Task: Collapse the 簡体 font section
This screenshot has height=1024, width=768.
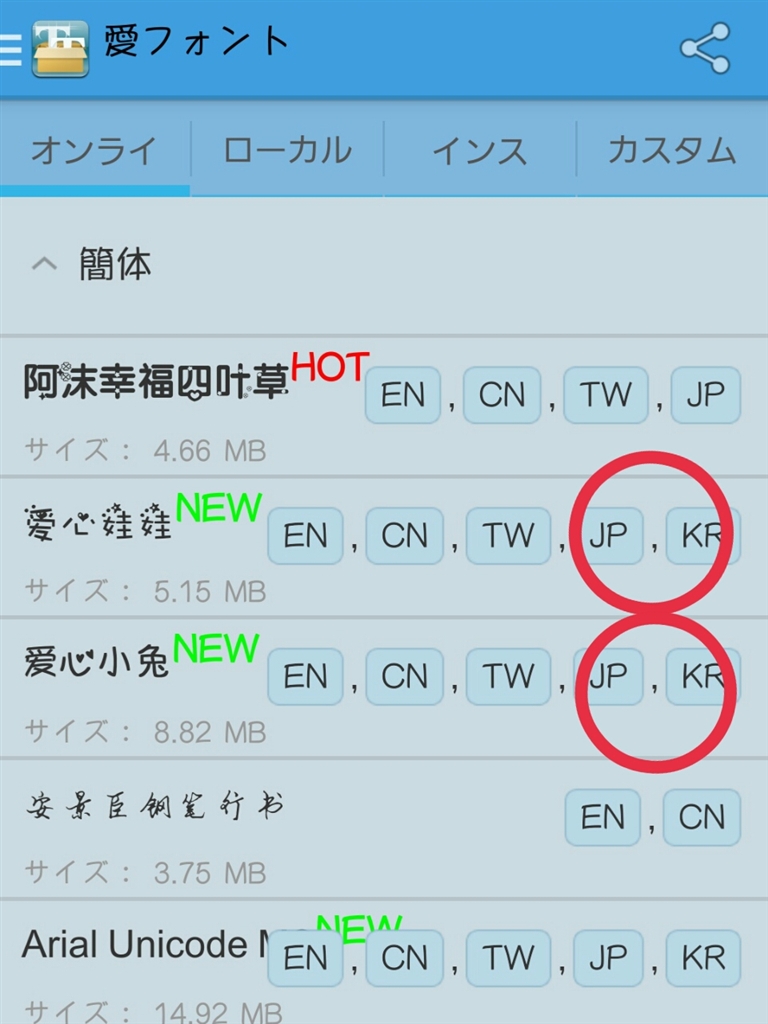Action: [44, 265]
